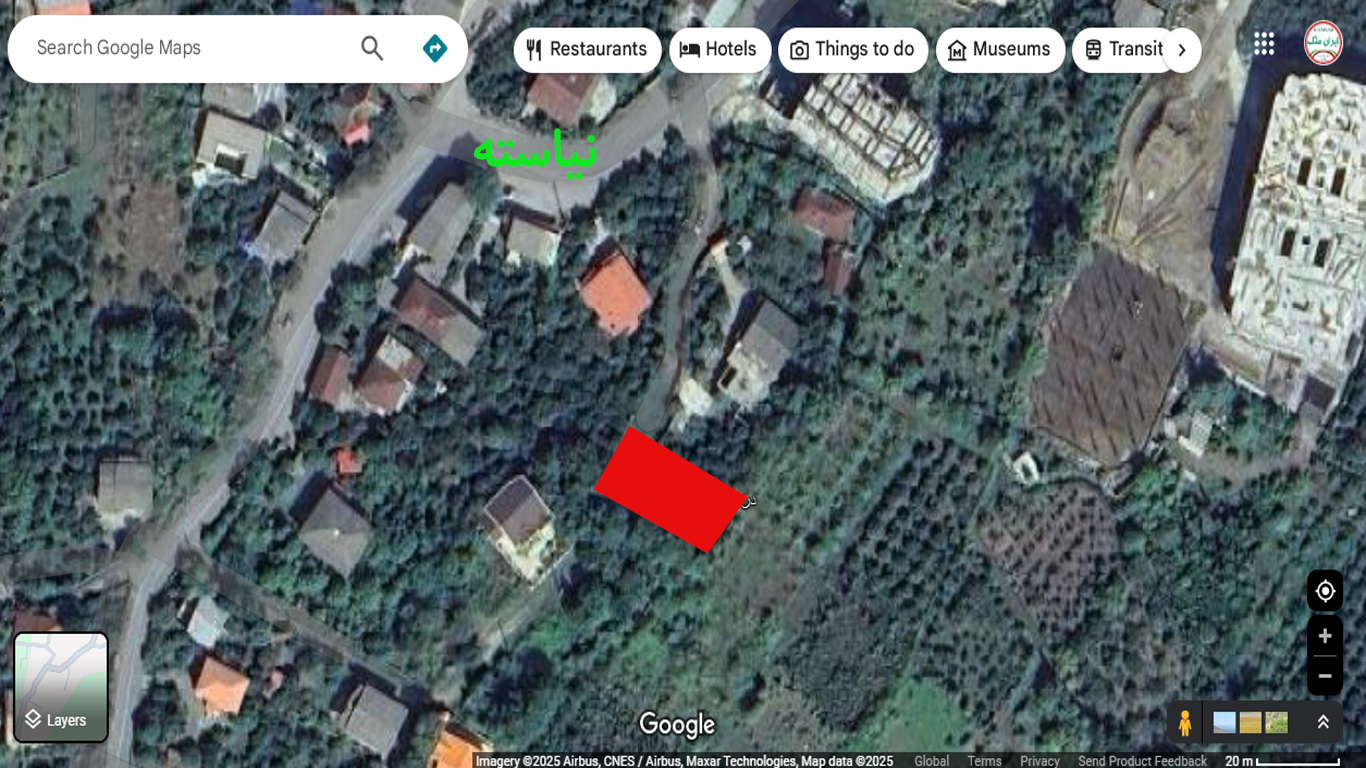1366x768 pixels.
Task: Zoom in with the plus button
Action: [1325, 636]
